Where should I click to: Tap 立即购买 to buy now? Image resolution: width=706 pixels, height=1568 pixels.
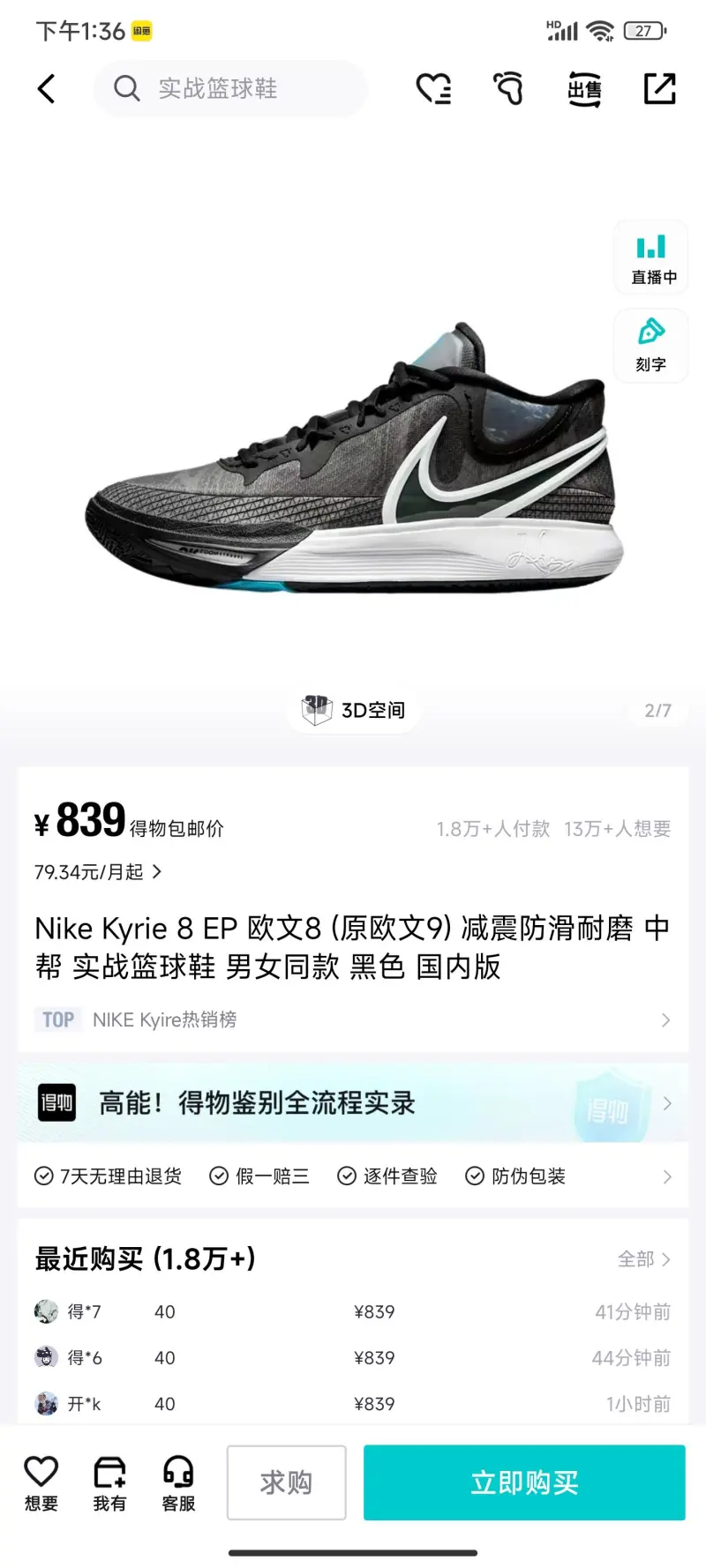click(524, 1482)
